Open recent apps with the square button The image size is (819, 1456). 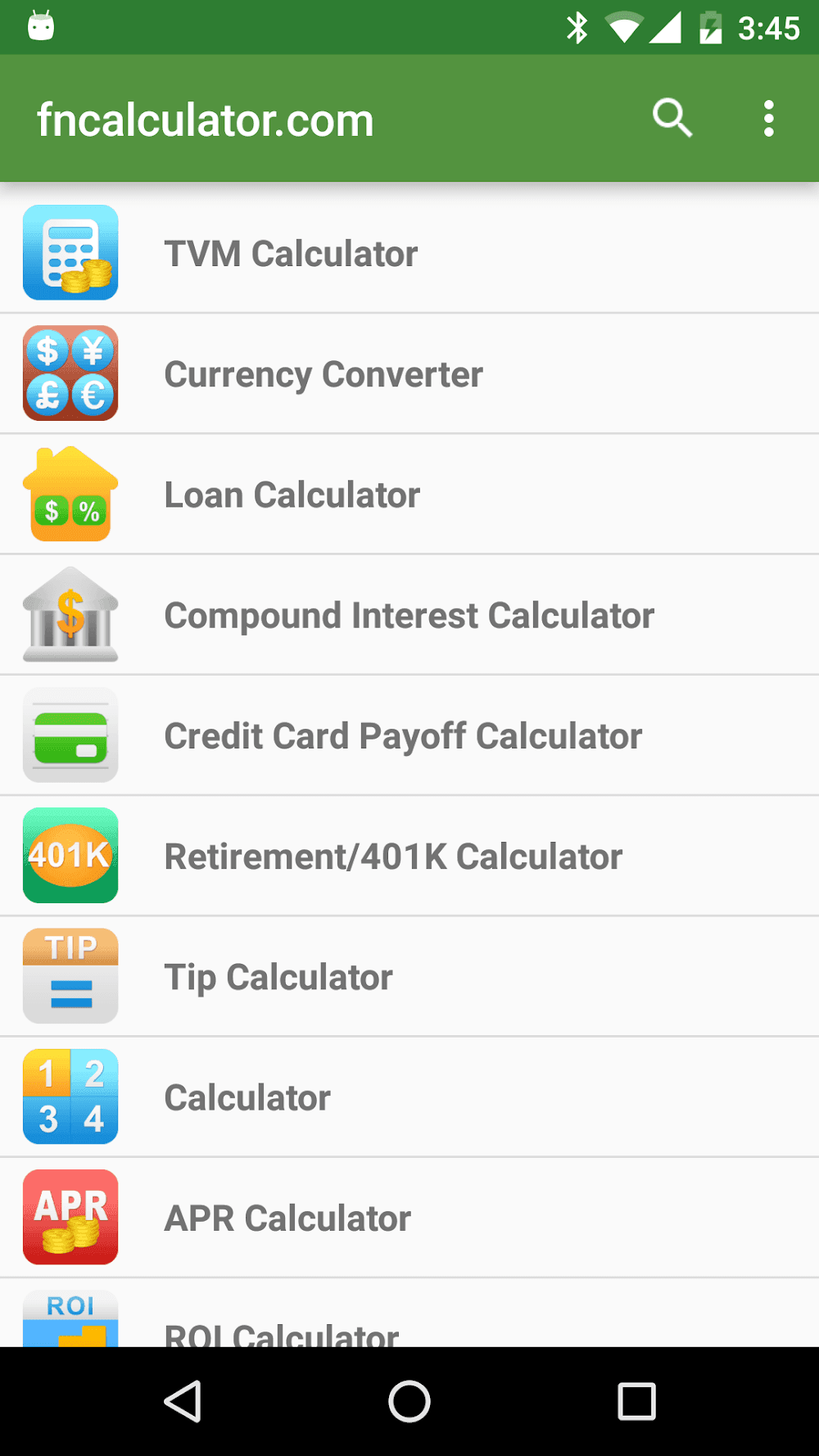pyautogui.click(x=636, y=1400)
